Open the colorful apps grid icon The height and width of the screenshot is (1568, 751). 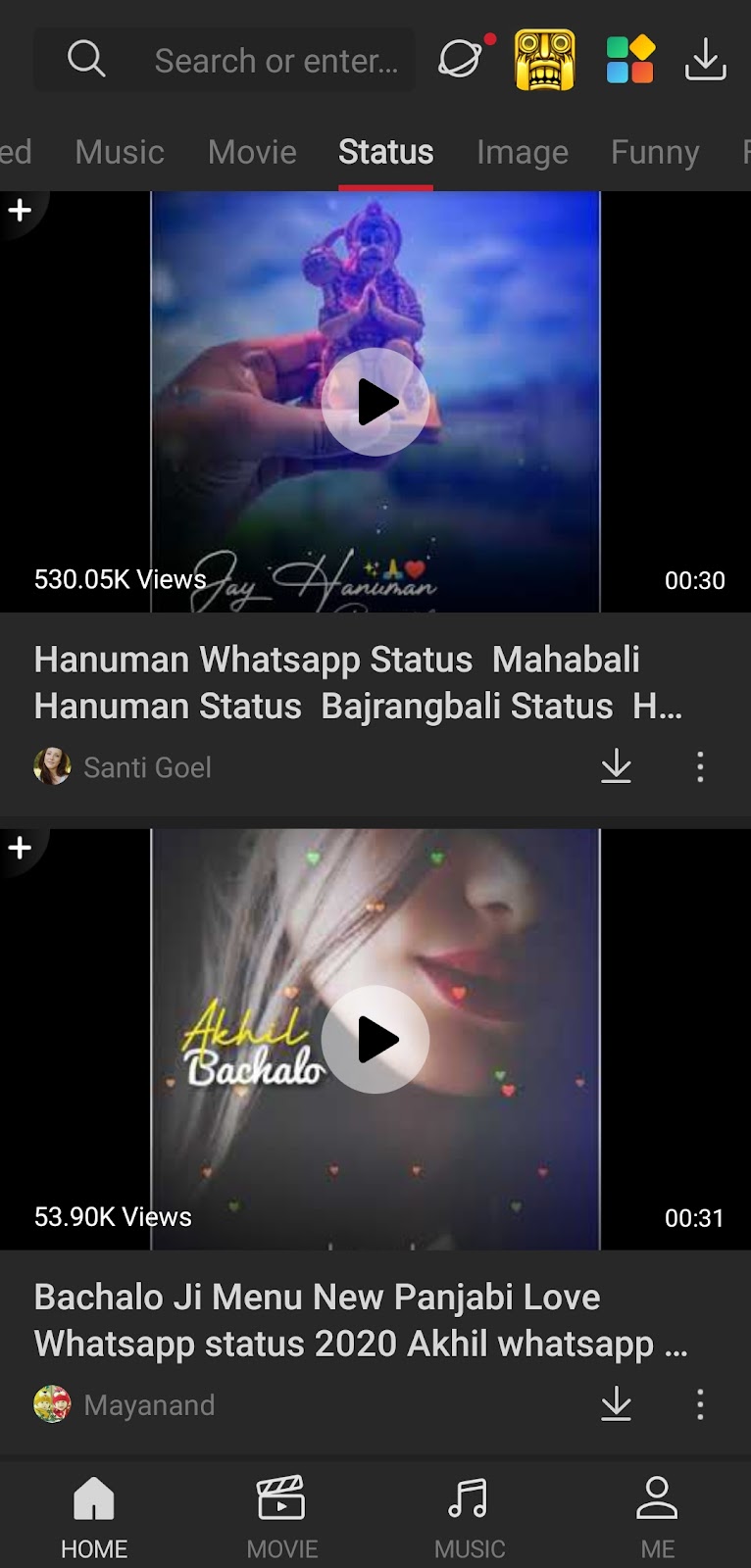[629, 60]
